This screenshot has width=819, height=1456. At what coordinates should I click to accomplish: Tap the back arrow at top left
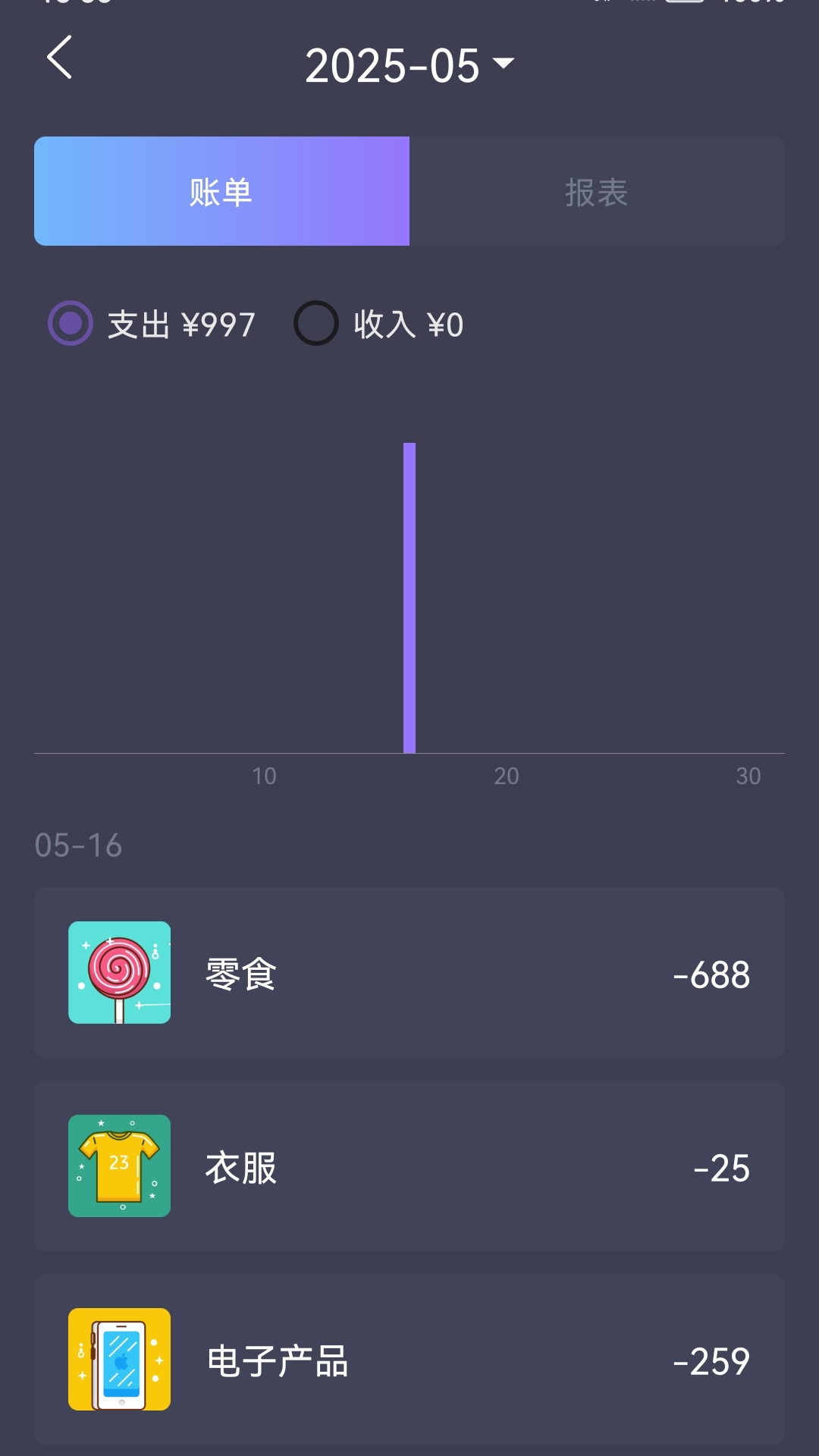[x=59, y=58]
